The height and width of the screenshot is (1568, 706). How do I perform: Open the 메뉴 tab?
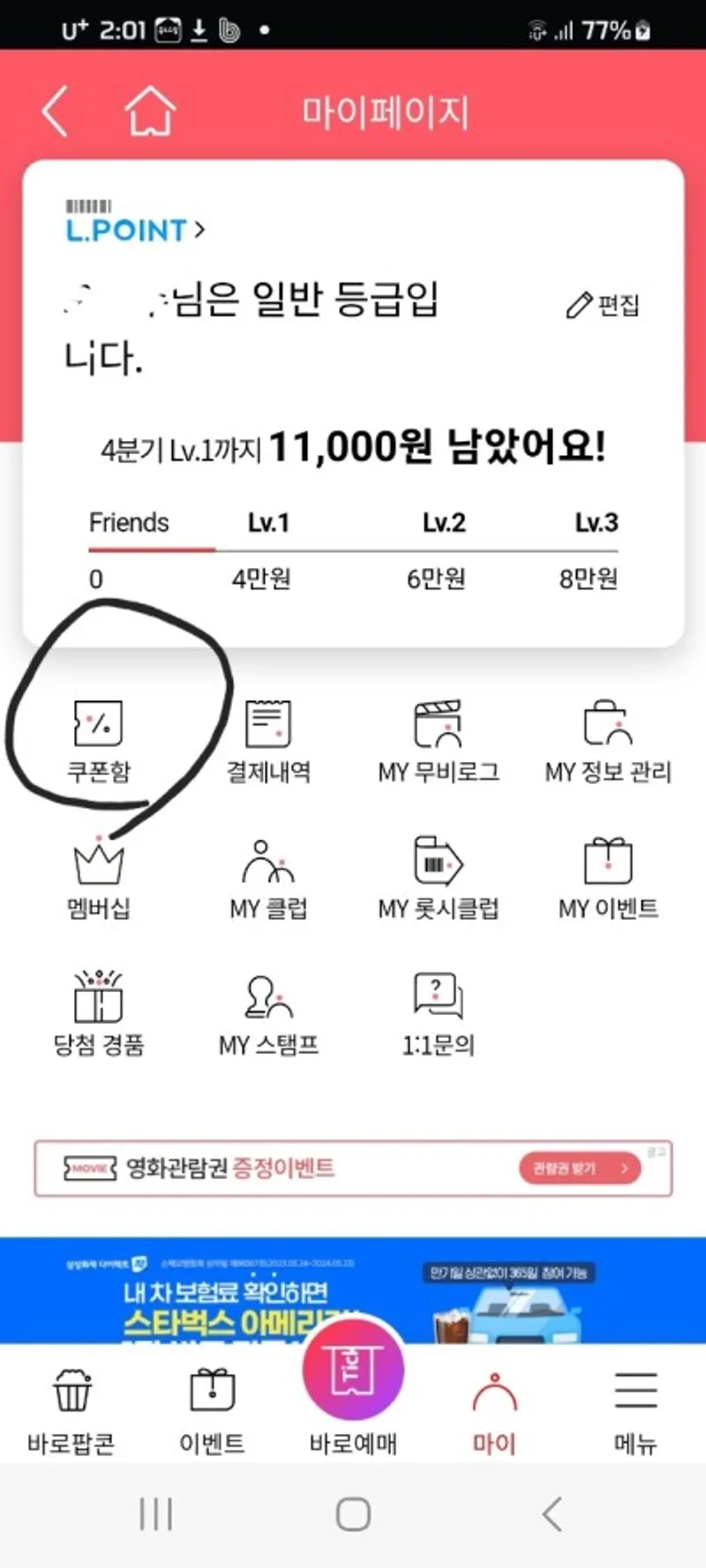(x=635, y=1411)
